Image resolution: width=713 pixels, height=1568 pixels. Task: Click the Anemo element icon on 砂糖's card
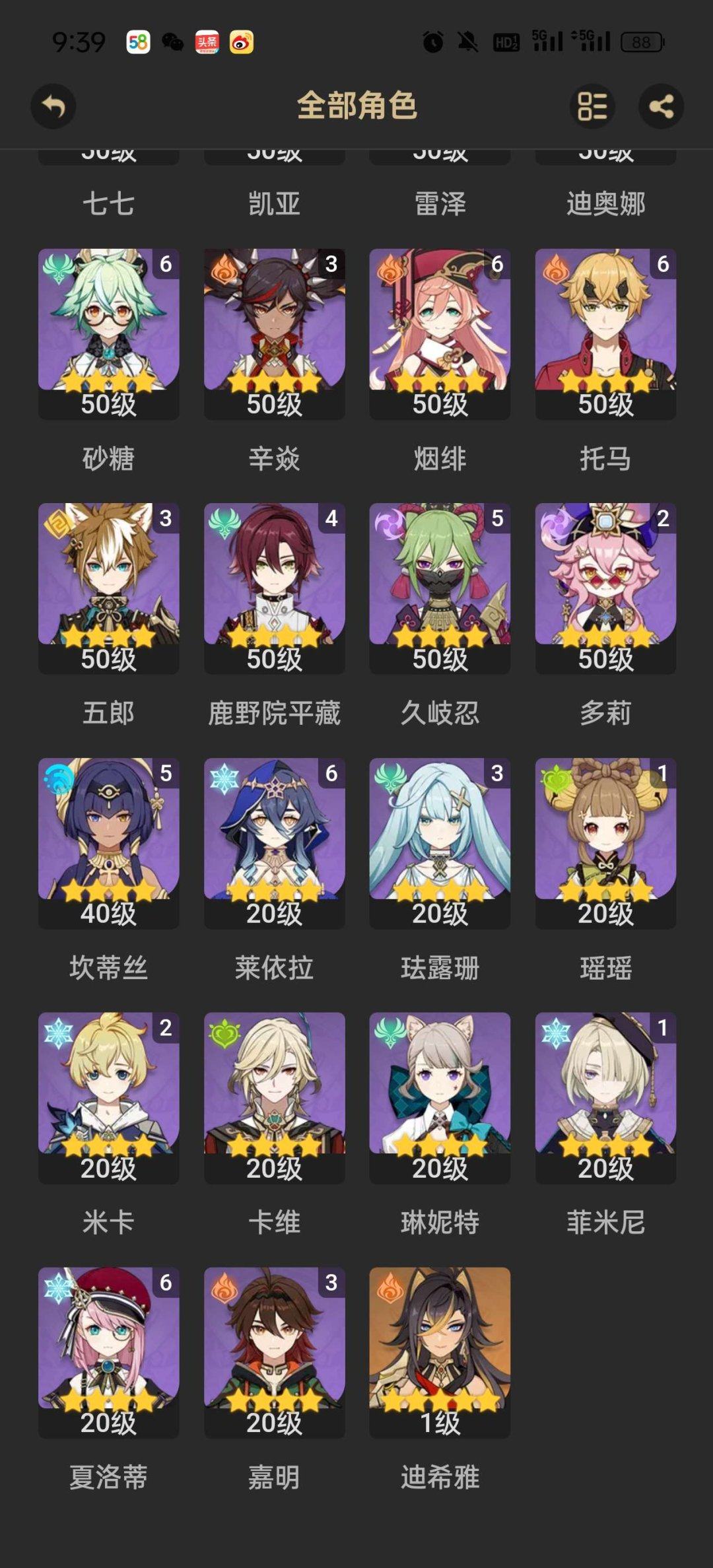pyautogui.click(x=57, y=265)
